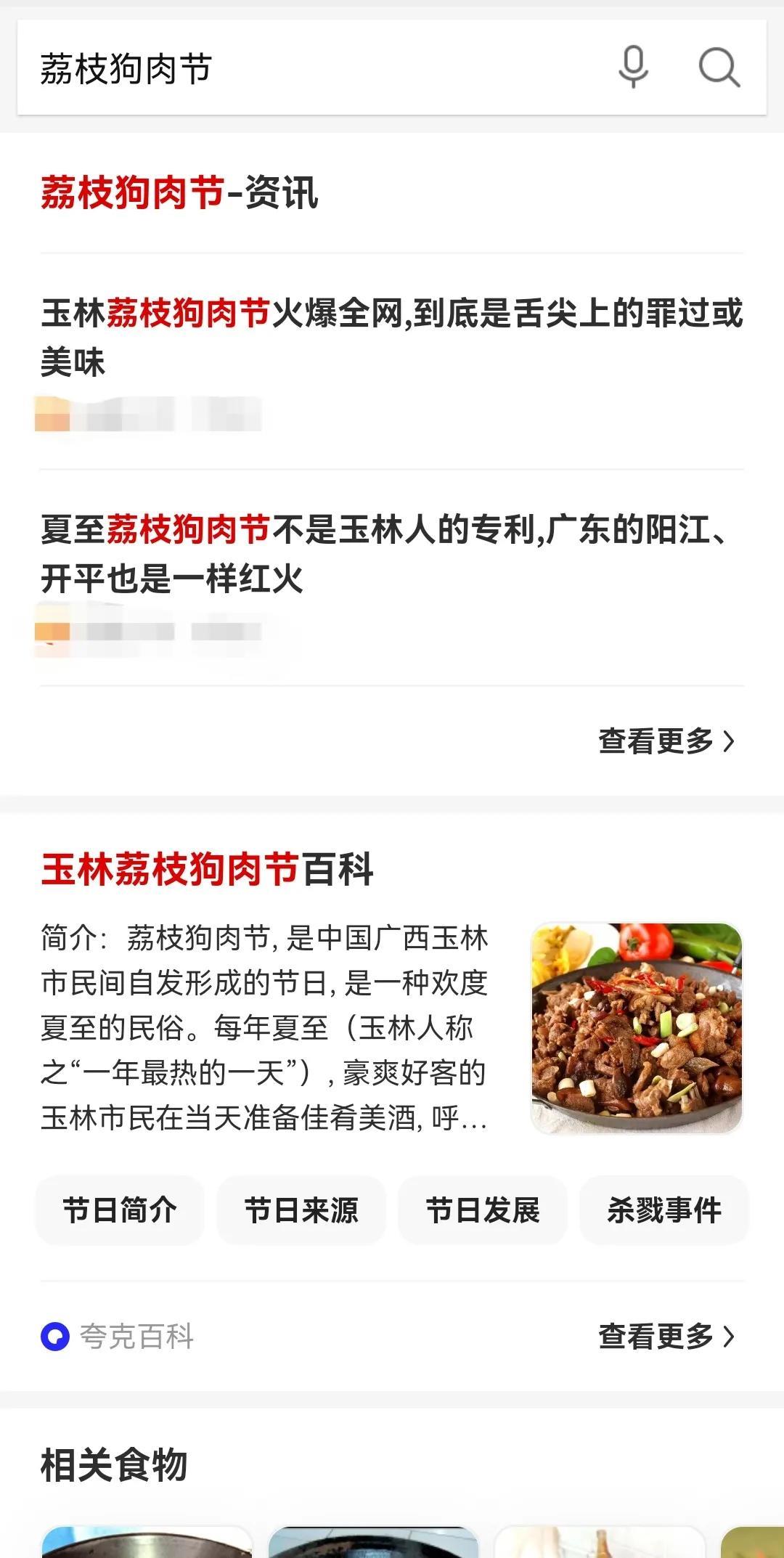This screenshot has height=1558, width=784.
Task: Open the 玉林荔枝狗肉节百科 entry
Action: click(208, 869)
